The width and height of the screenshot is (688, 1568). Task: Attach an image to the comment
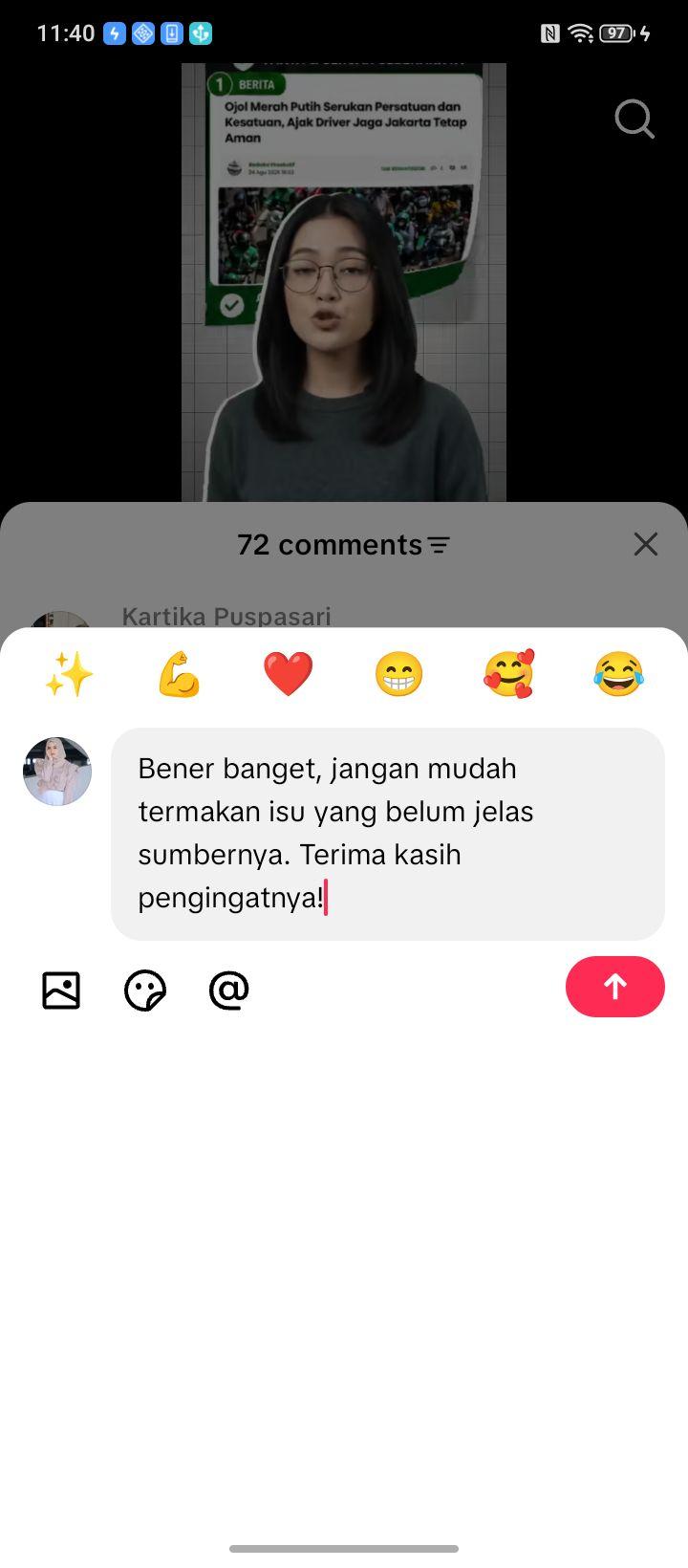click(x=61, y=990)
